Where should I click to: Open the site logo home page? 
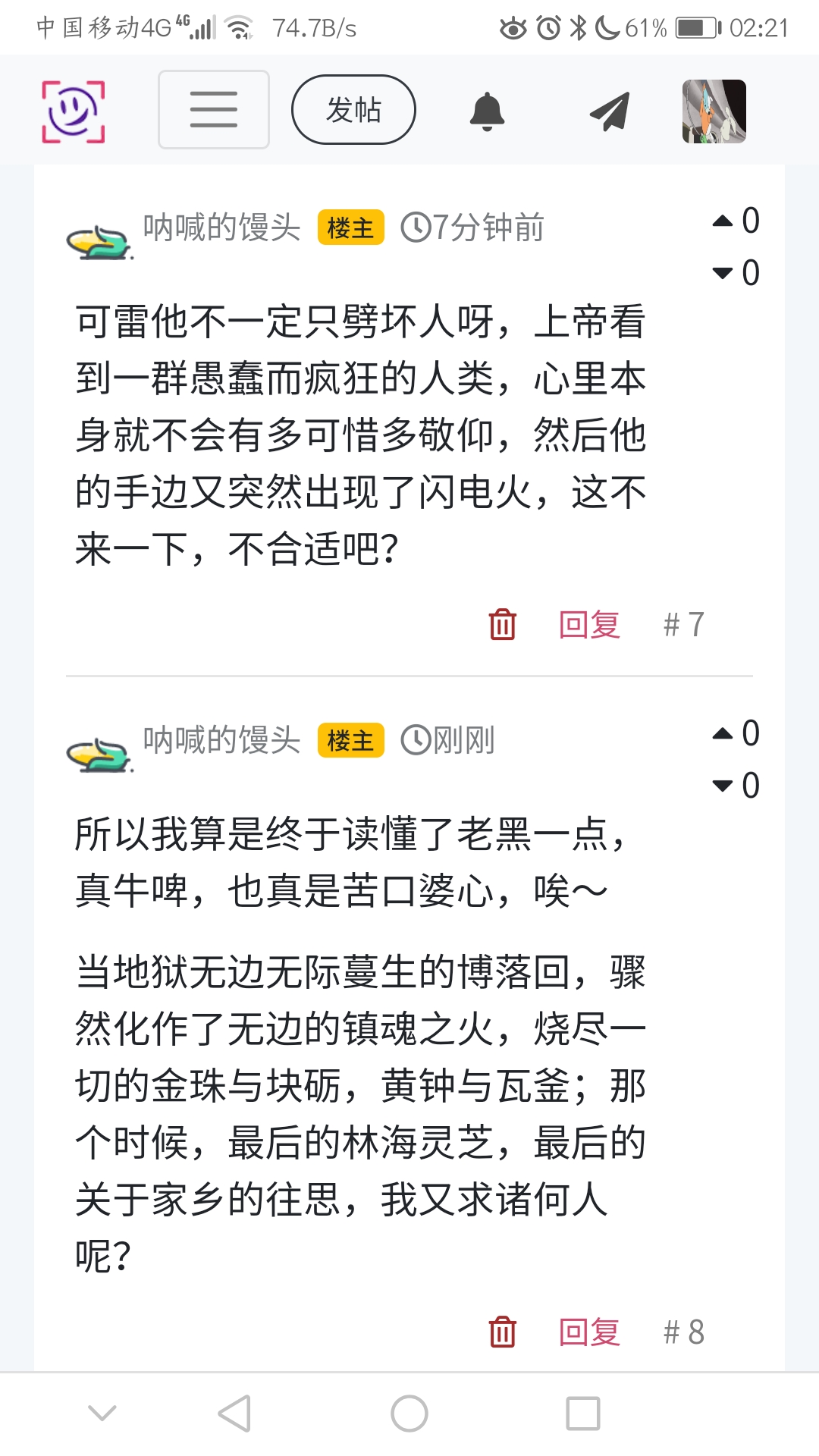pos(73,111)
